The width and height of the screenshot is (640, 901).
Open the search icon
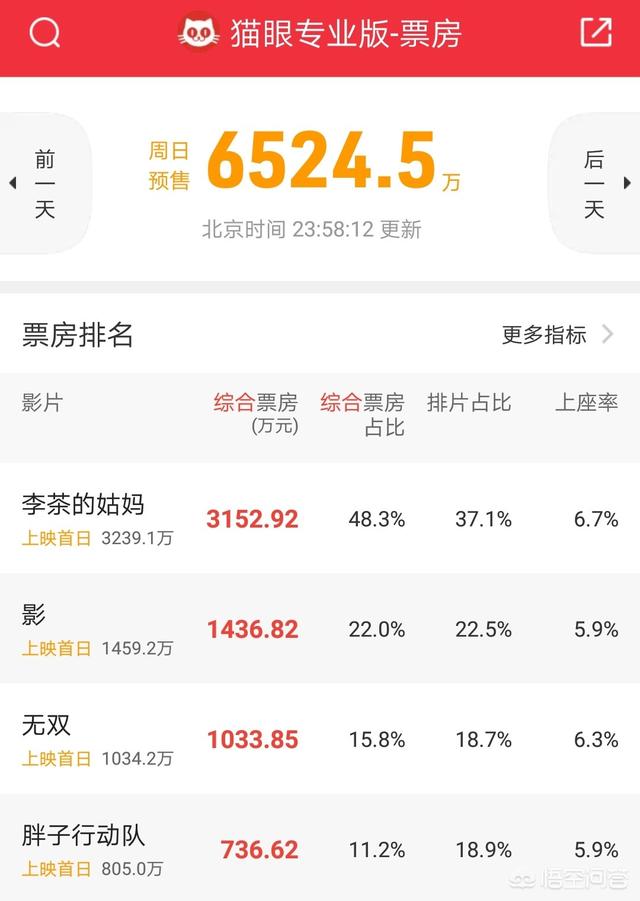45,34
